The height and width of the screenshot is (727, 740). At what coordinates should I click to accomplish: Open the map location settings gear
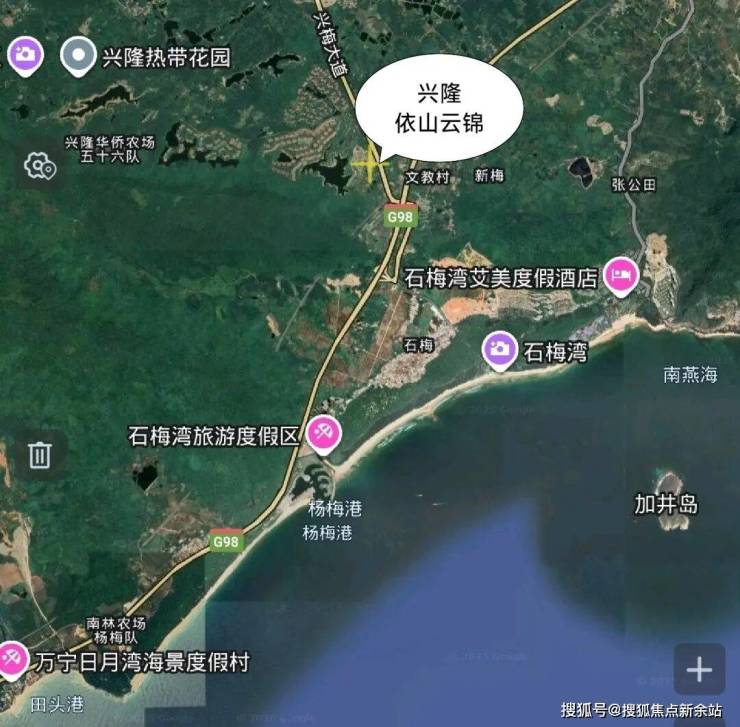41,166
